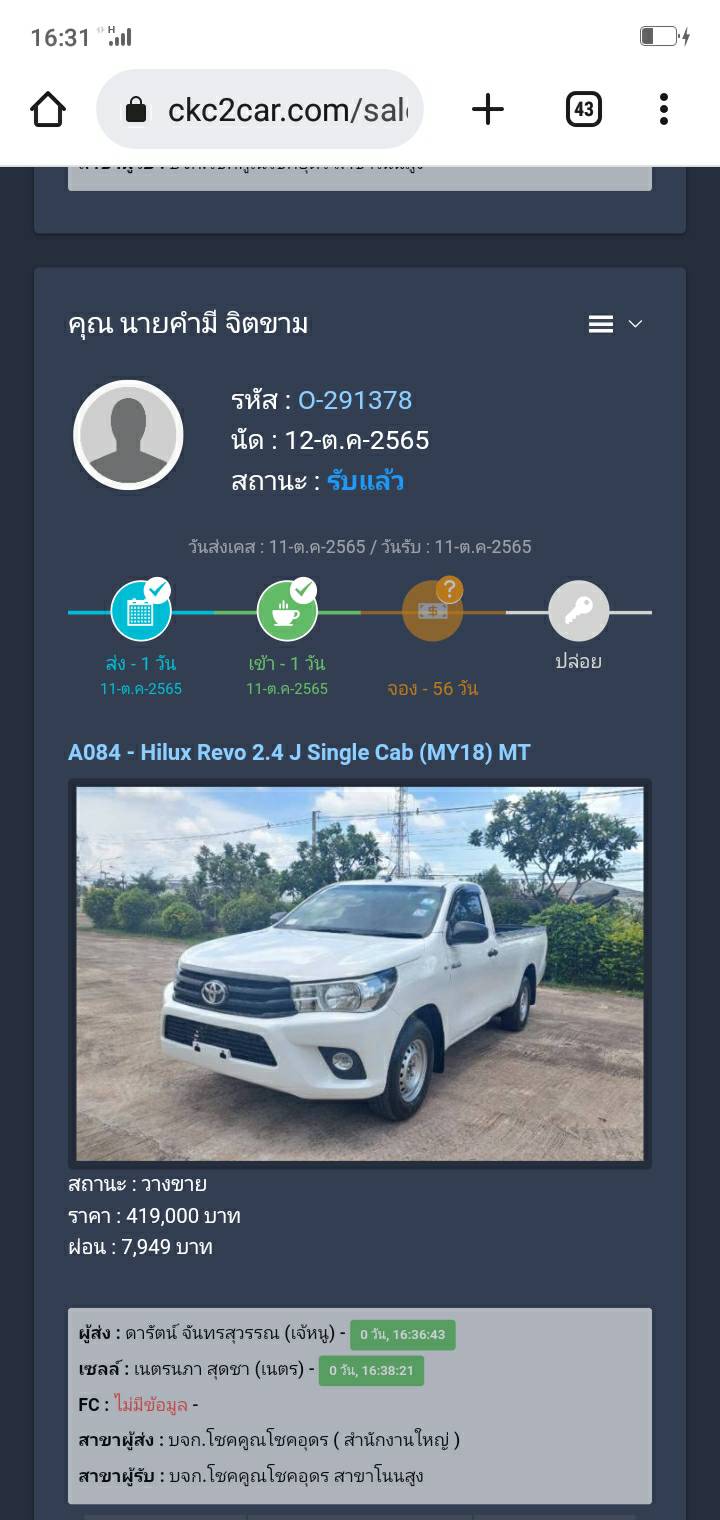The image size is (720, 1520).
Task: Tap the ปล่อย key step icon
Action: click(578, 611)
